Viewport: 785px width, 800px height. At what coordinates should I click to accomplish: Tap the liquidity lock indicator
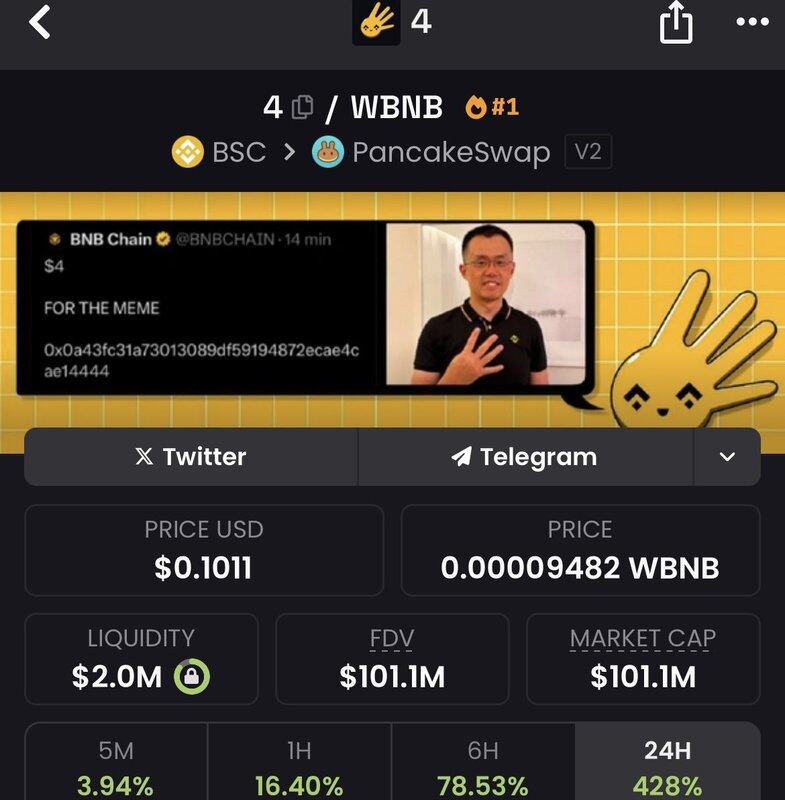(192, 677)
